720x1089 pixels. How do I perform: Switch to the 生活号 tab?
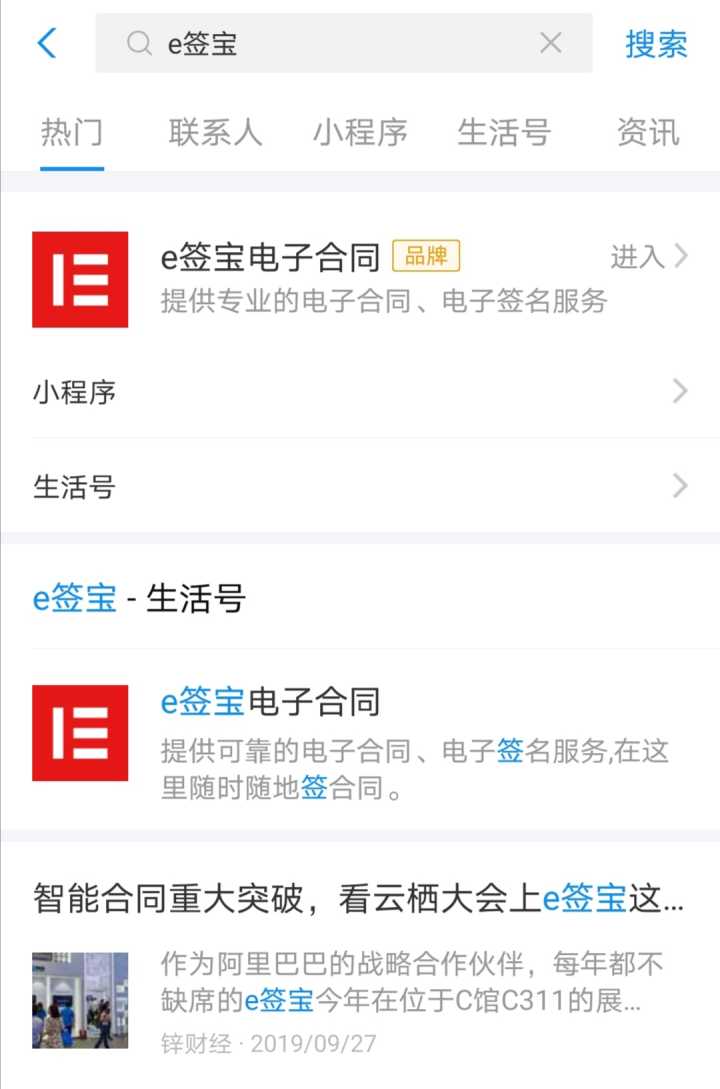pos(504,132)
